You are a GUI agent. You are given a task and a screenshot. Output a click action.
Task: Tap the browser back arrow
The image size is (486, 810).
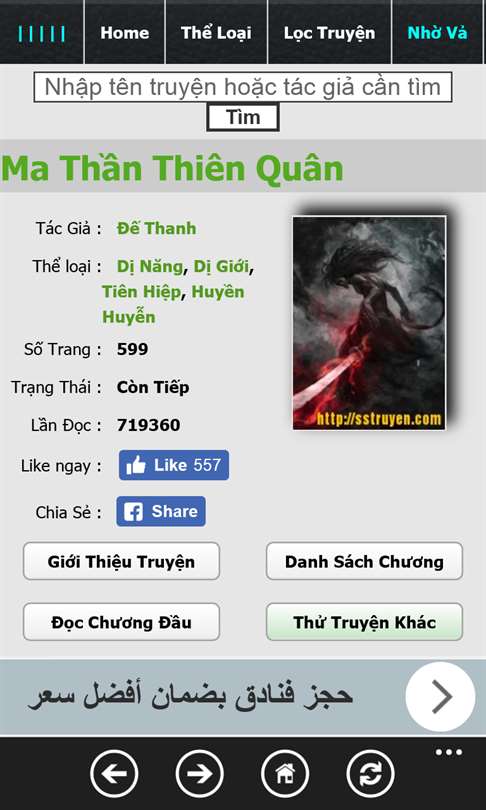[x=114, y=774]
